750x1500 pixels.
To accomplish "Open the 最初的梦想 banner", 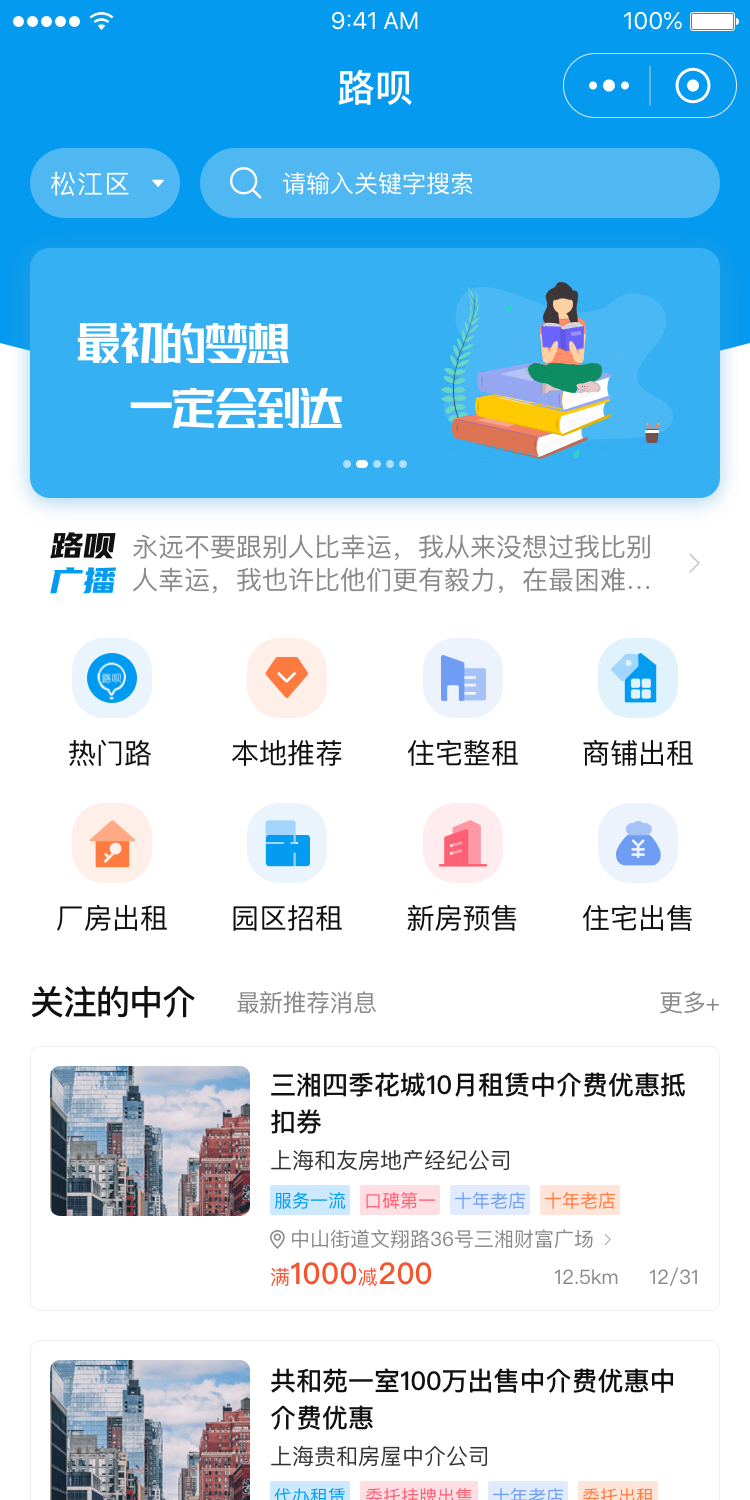I will click(375, 373).
